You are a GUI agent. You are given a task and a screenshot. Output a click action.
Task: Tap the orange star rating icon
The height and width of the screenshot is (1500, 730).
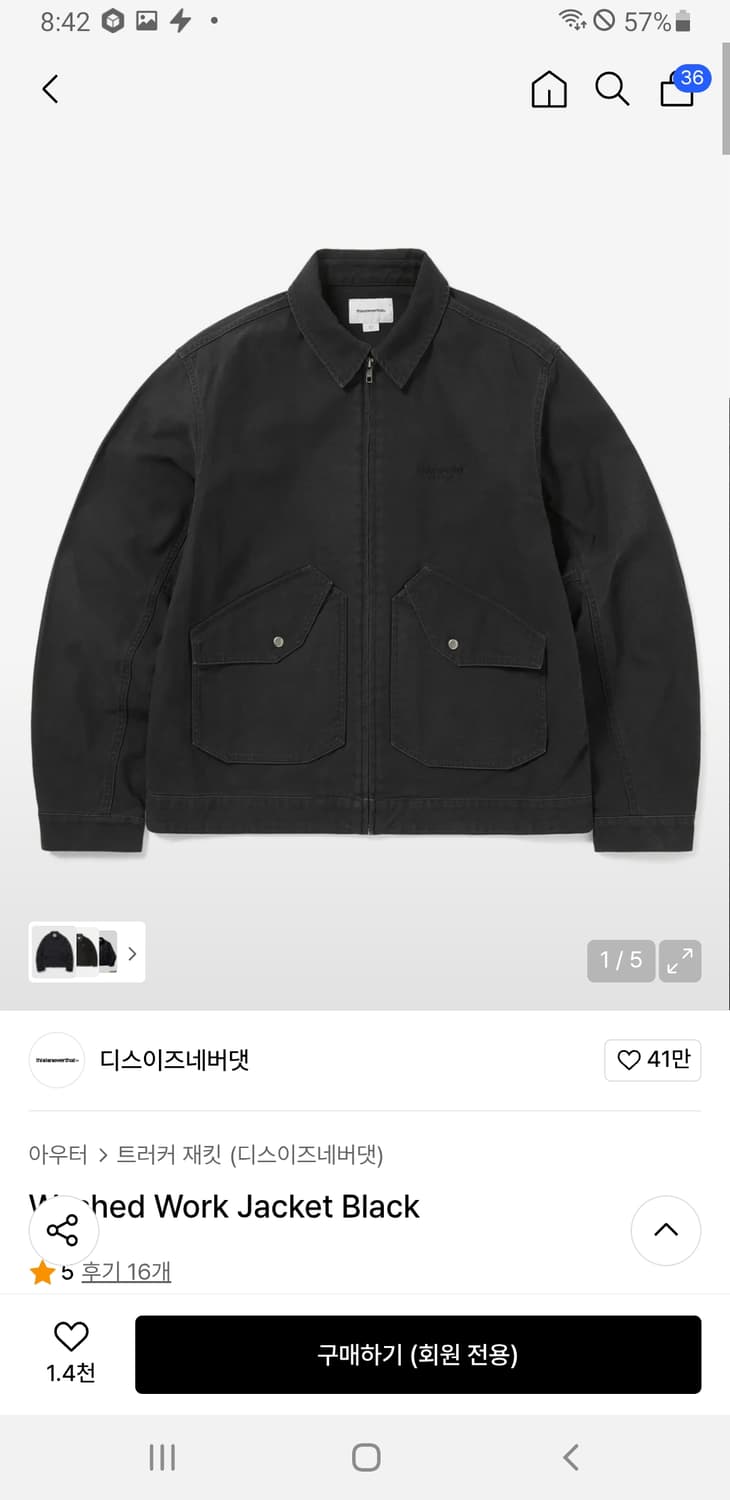42,1271
